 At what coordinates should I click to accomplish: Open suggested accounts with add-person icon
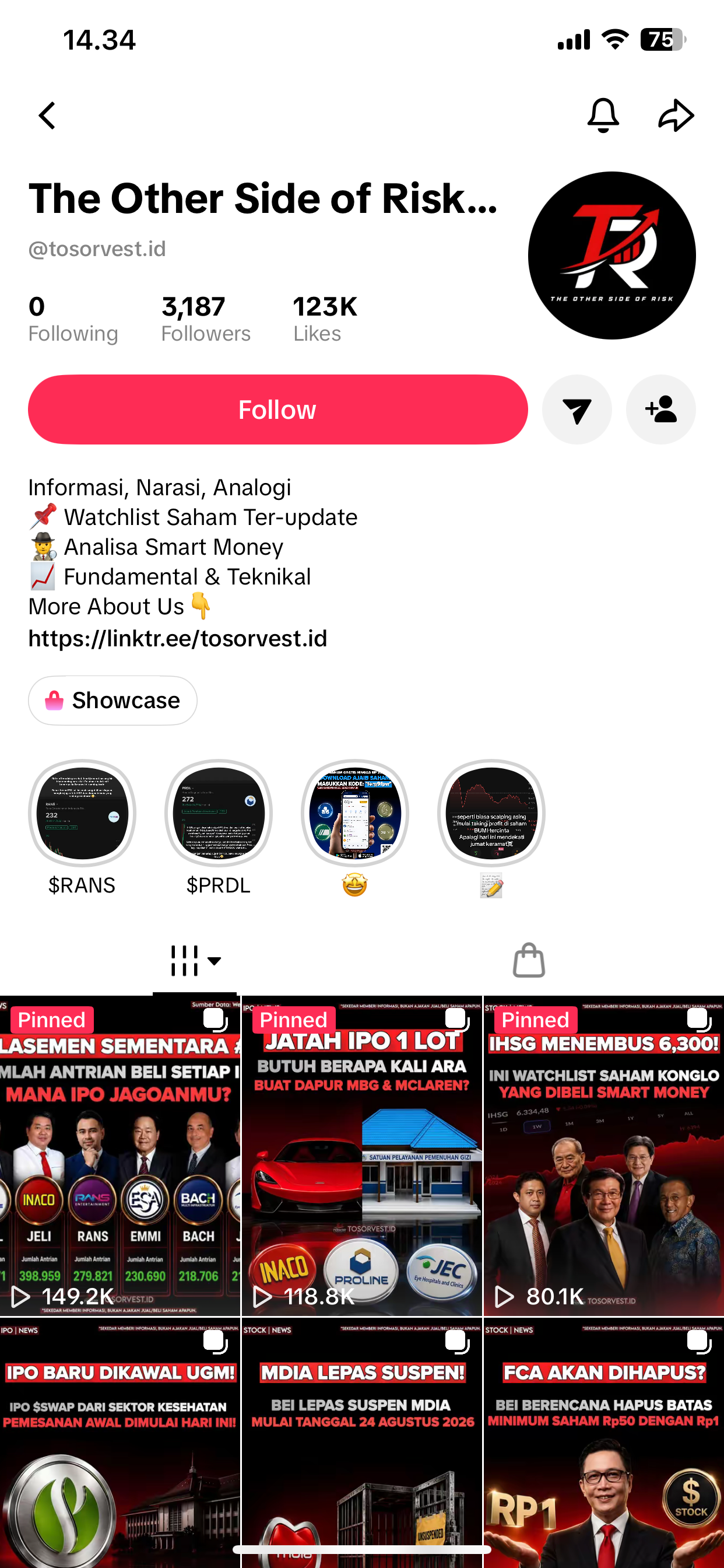[x=660, y=409]
